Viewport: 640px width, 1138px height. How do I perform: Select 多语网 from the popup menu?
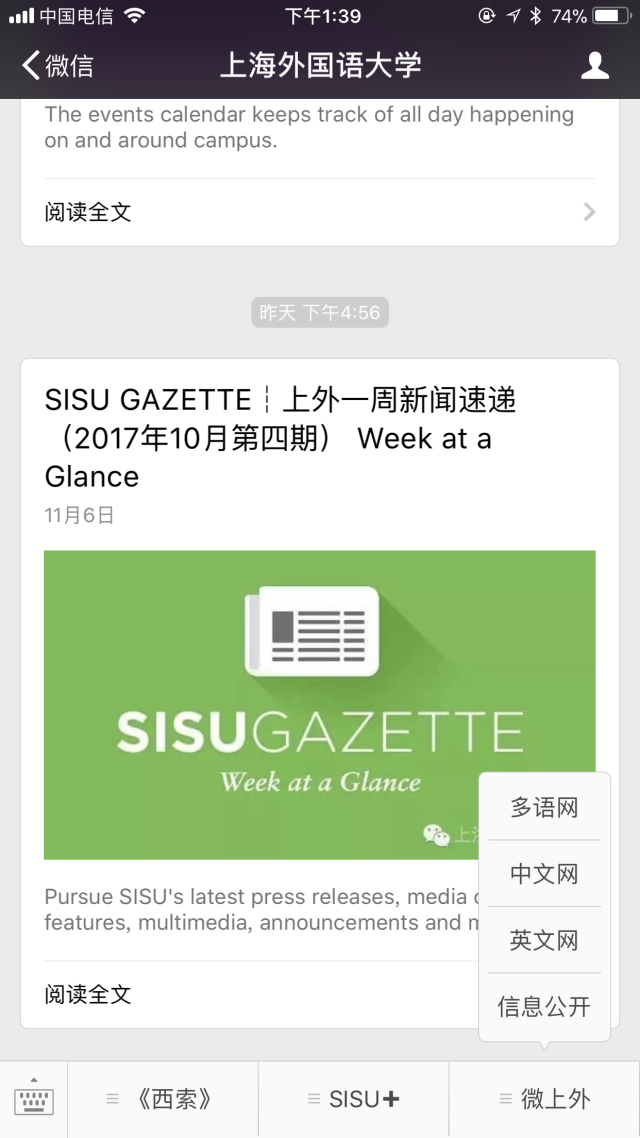tap(544, 808)
